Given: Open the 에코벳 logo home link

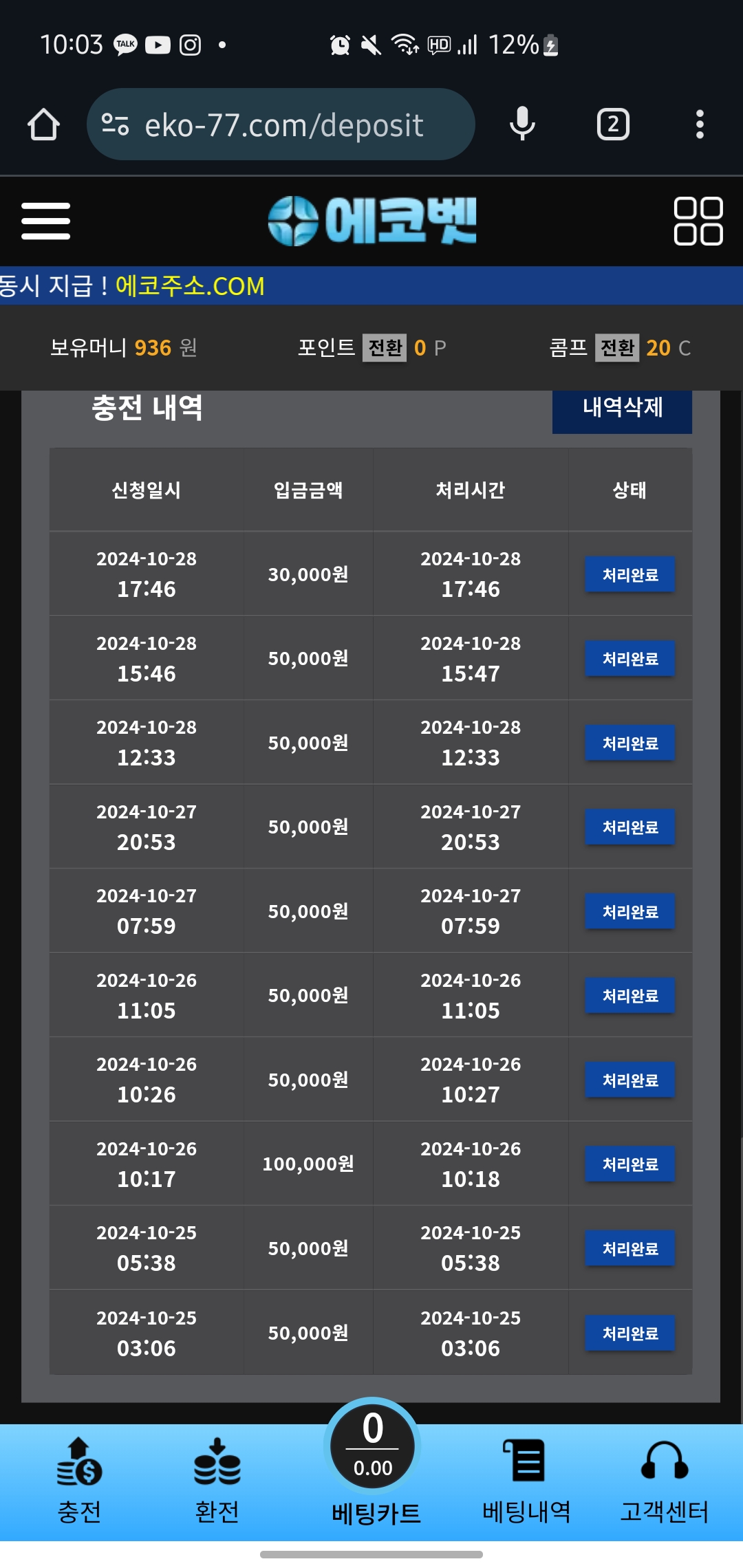Looking at the screenshot, I should tap(372, 221).
